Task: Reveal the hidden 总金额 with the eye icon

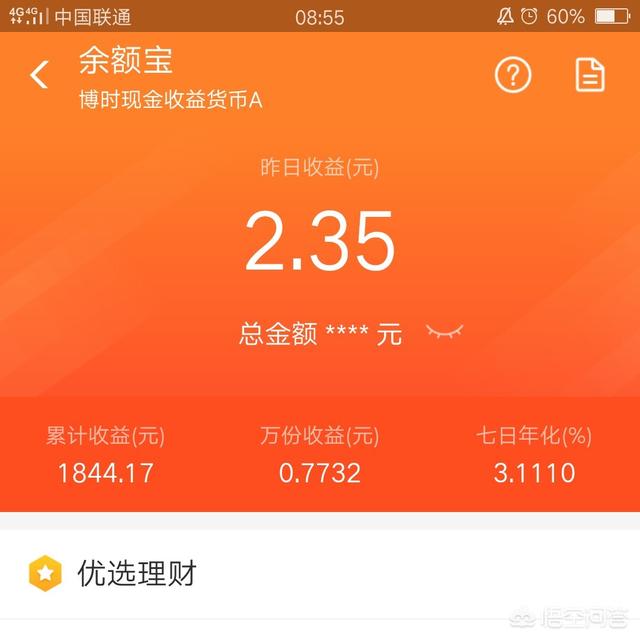Action: [x=445, y=333]
